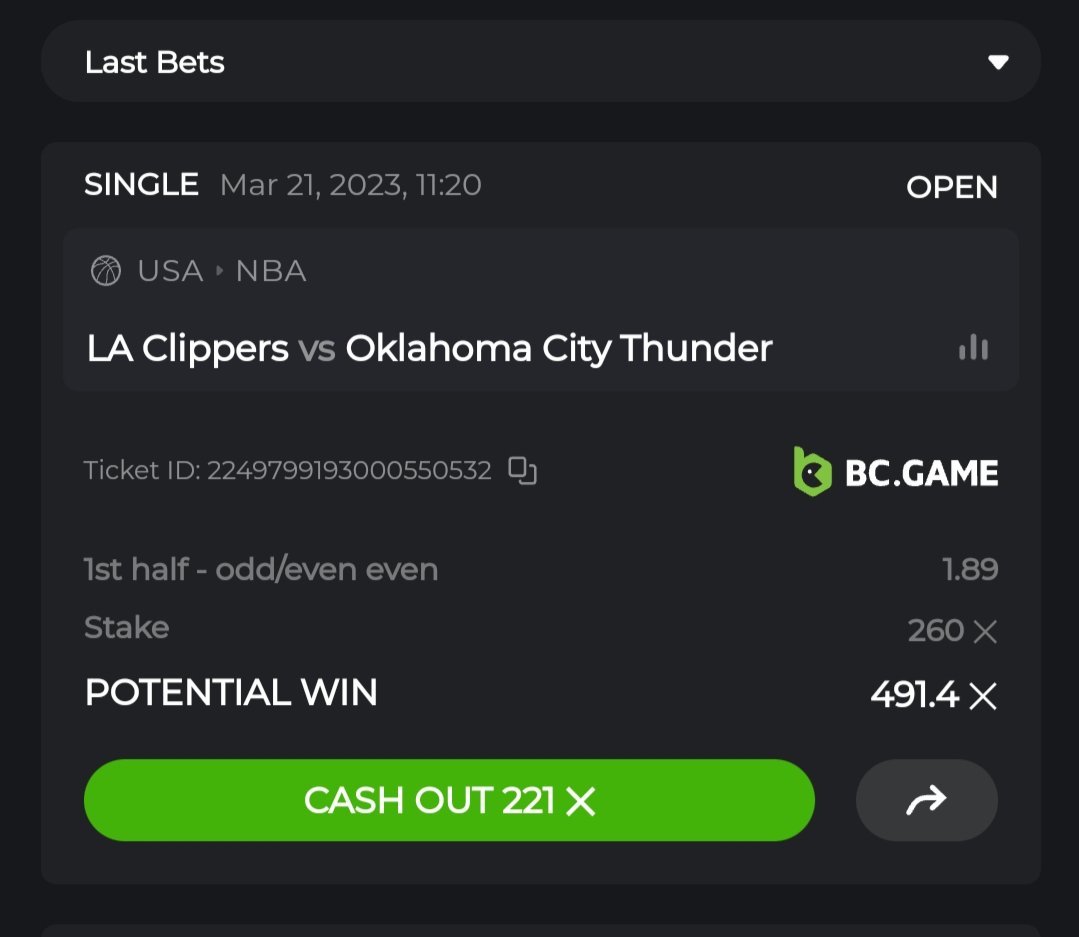Expand the Last Bets dropdown
The width and height of the screenshot is (1079, 937).
(997, 62)
